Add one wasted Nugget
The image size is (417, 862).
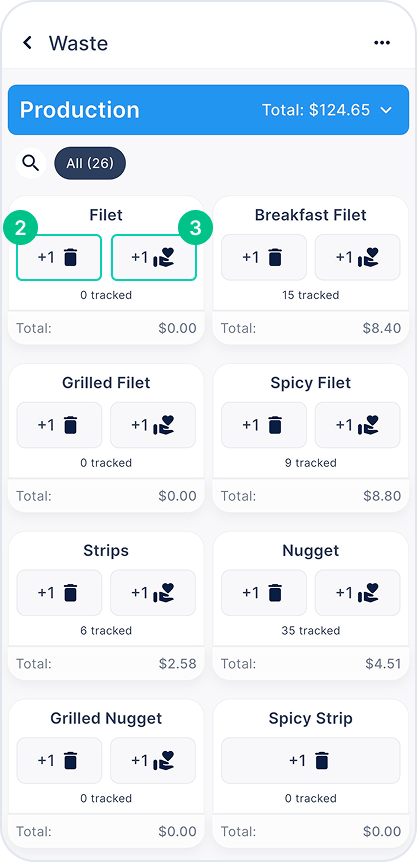click(264, 593)
